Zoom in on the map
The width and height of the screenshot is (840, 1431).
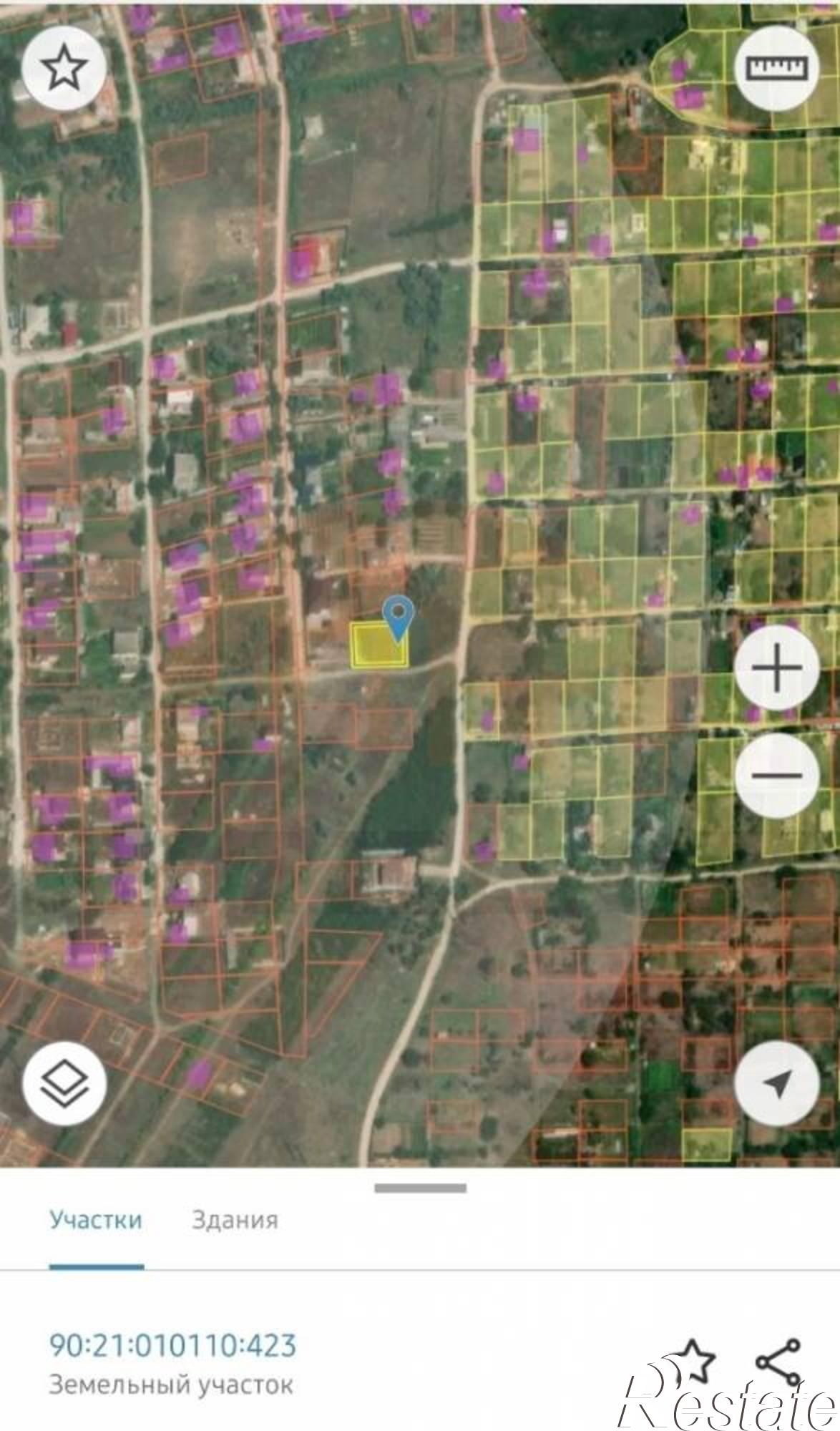coord(777,668)
